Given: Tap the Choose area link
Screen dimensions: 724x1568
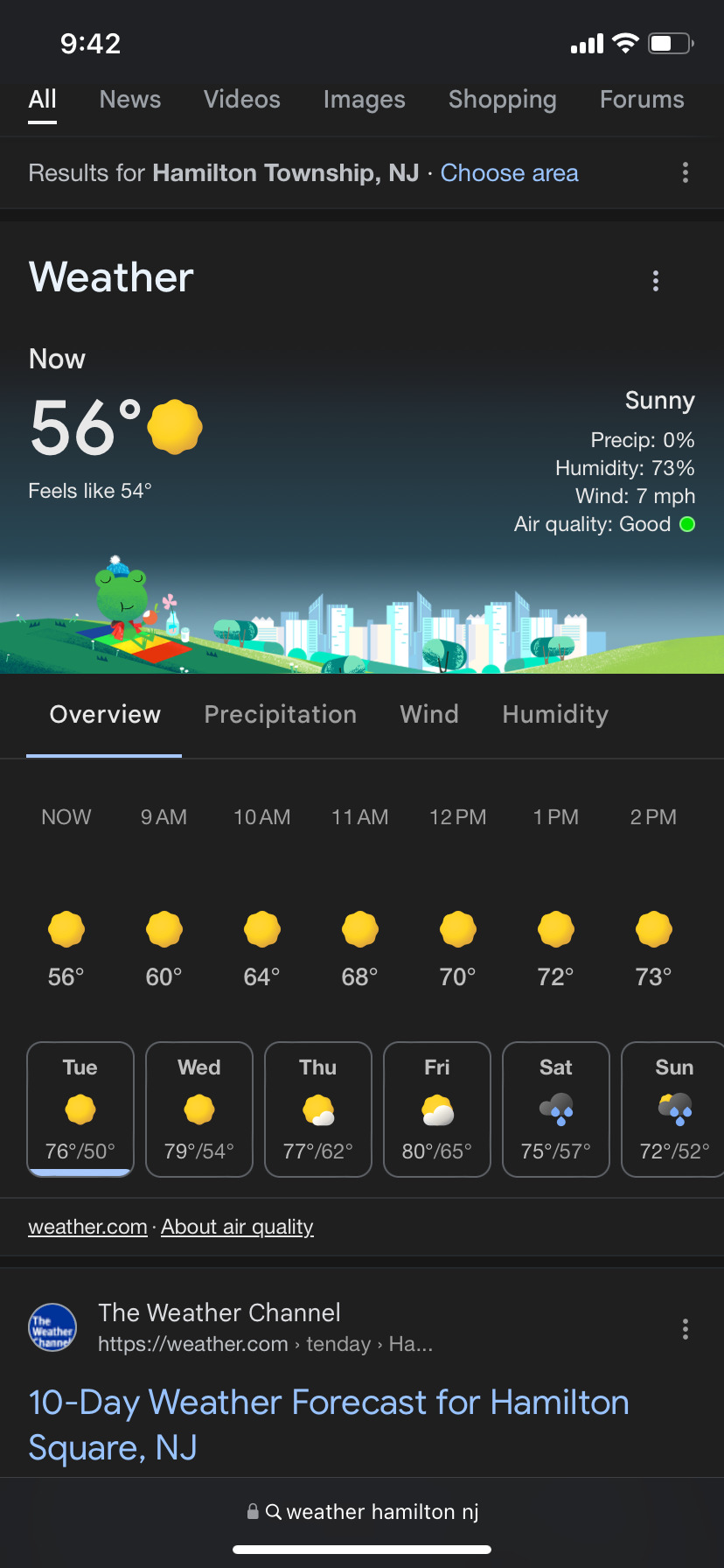Looking at the screenshot, I should click(x=509, y=173).
